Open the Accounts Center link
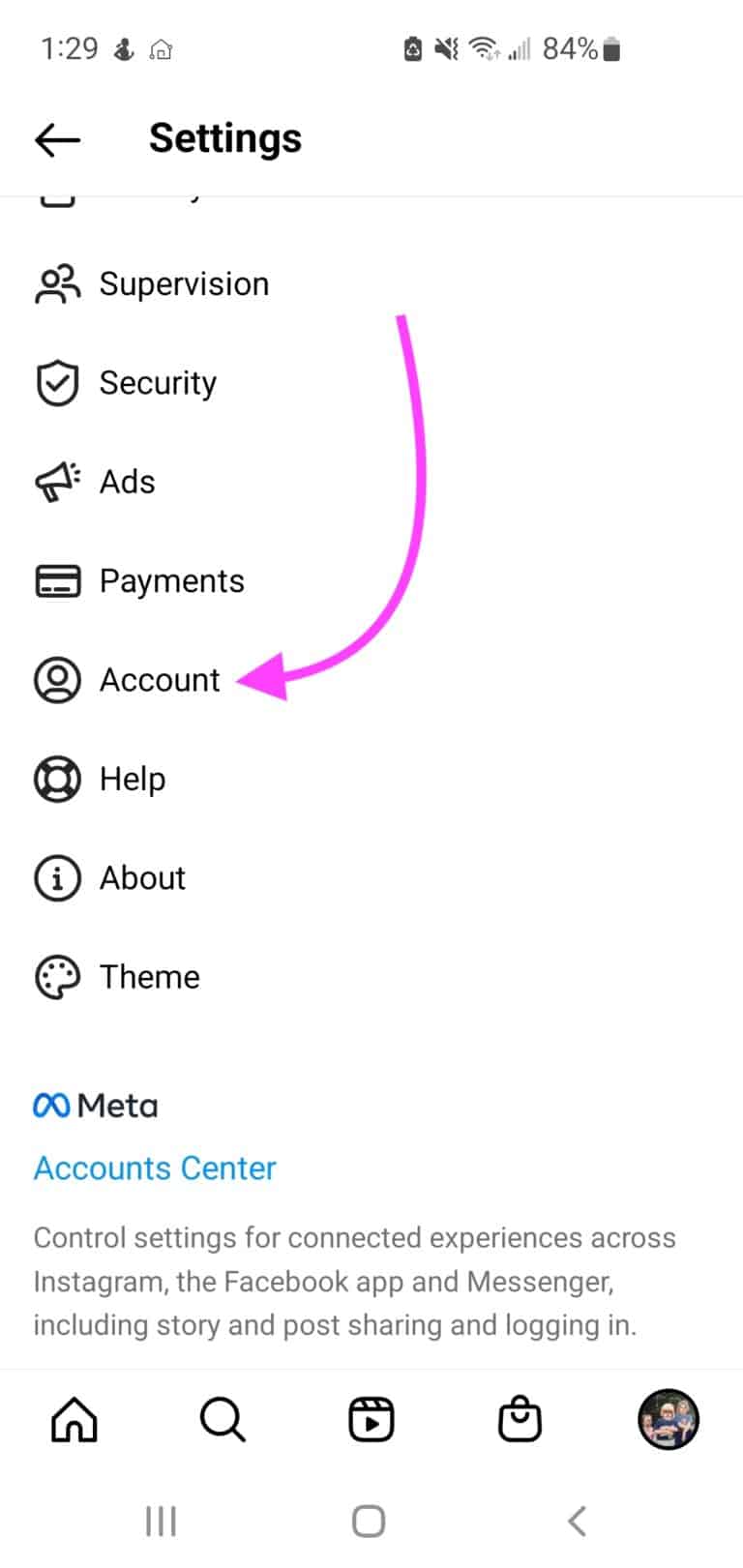This screenshot has width=743, height=1568. (x=155, y=1168)
